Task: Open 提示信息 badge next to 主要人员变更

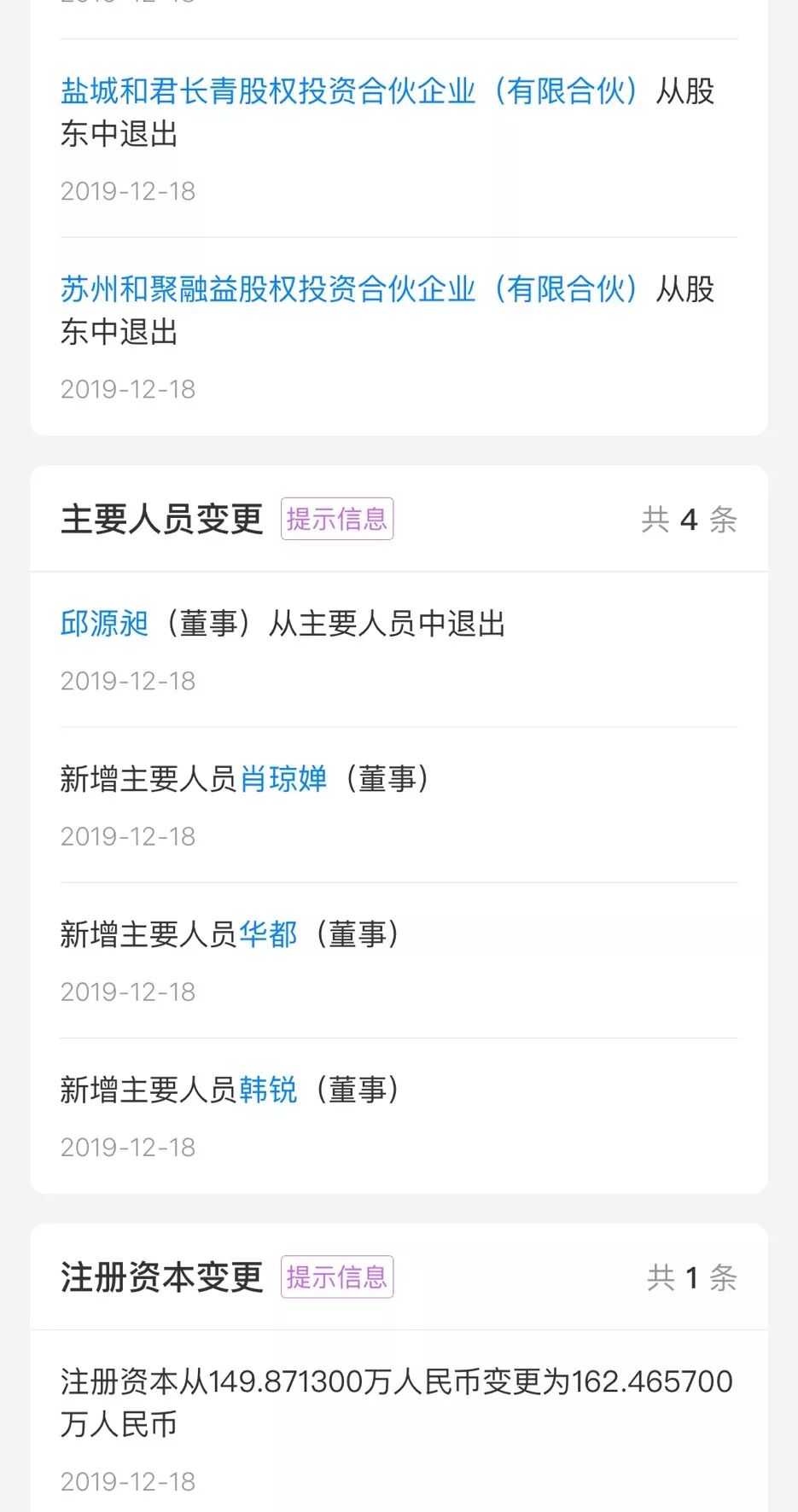Action: pos(337,518)
